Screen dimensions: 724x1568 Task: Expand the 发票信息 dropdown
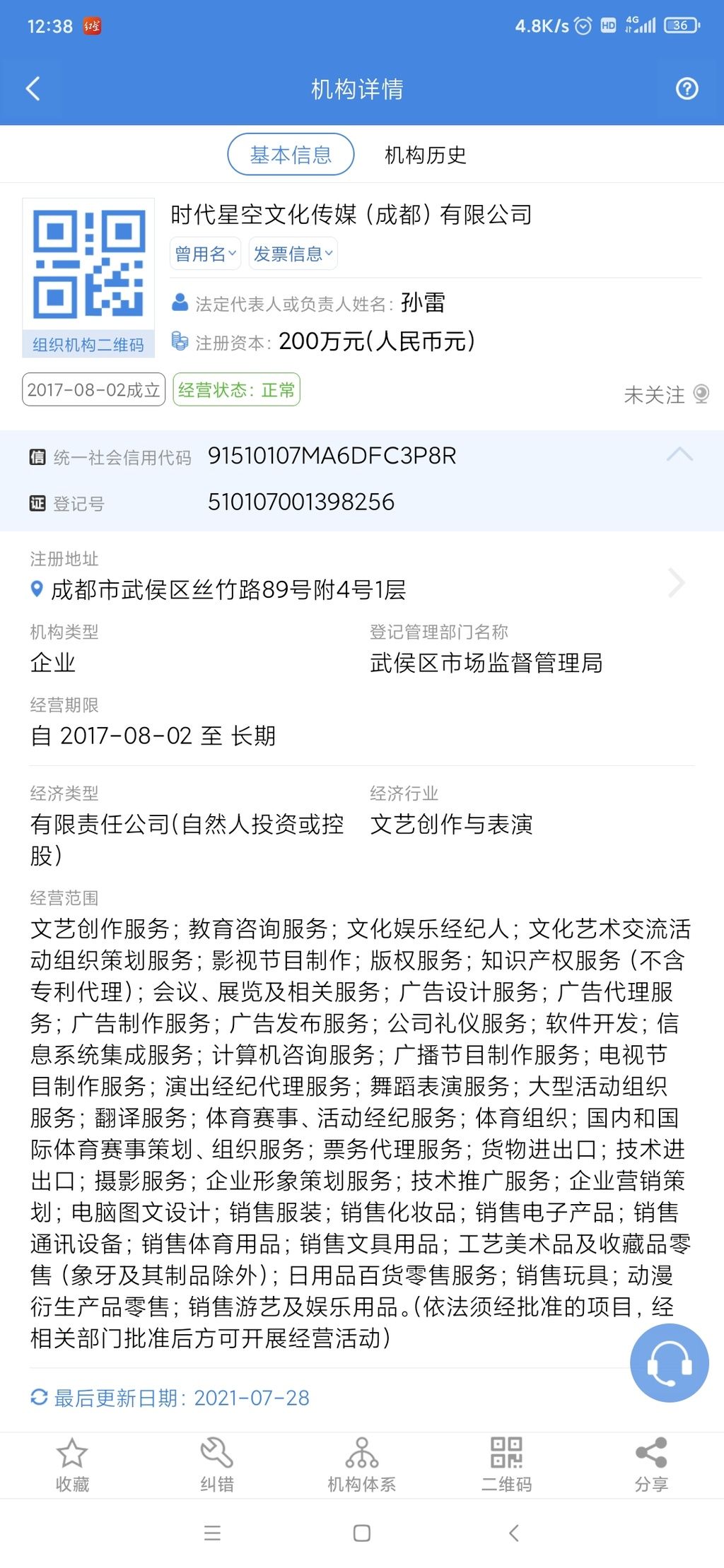pos(293,254)
